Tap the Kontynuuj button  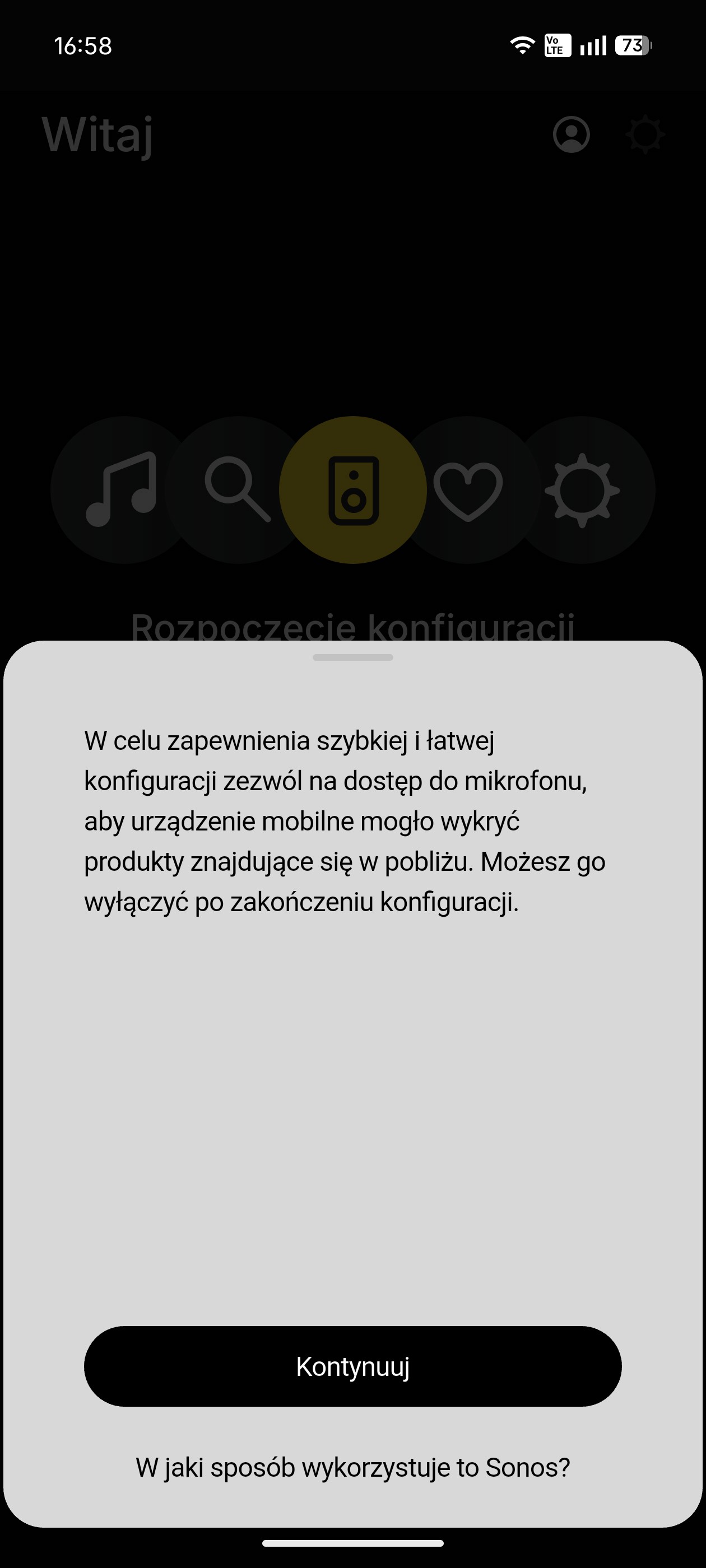[x=352, y=1366]
